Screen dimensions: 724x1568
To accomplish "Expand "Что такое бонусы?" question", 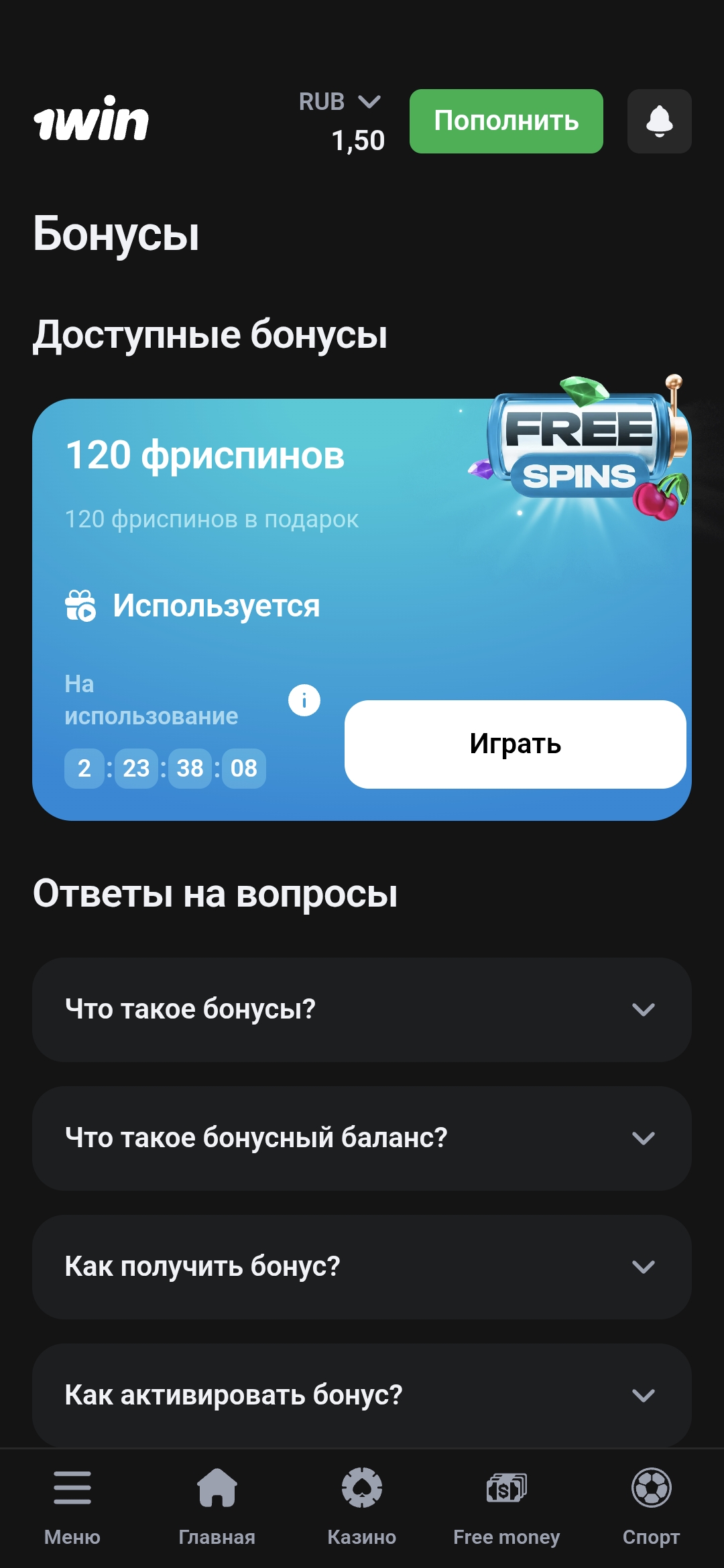I will [x=362, y=1009].
